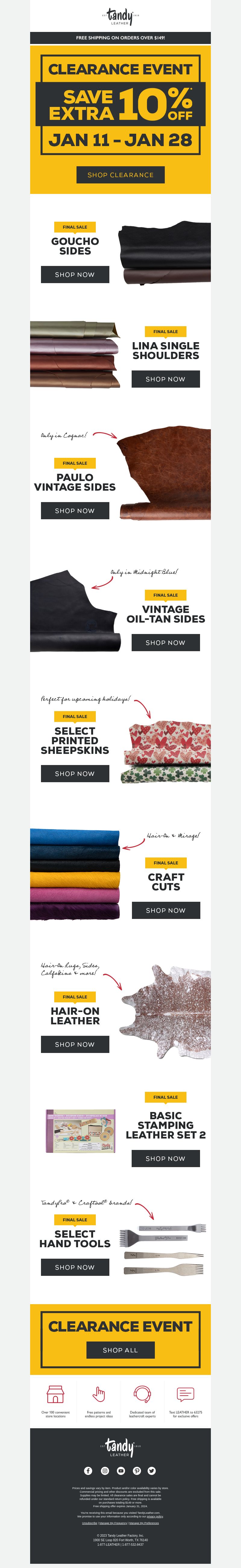Shop now for Vintage Oil-Tan Sides
The height and width of the screenshot is (1568, 241).
[x=165, y=643]
